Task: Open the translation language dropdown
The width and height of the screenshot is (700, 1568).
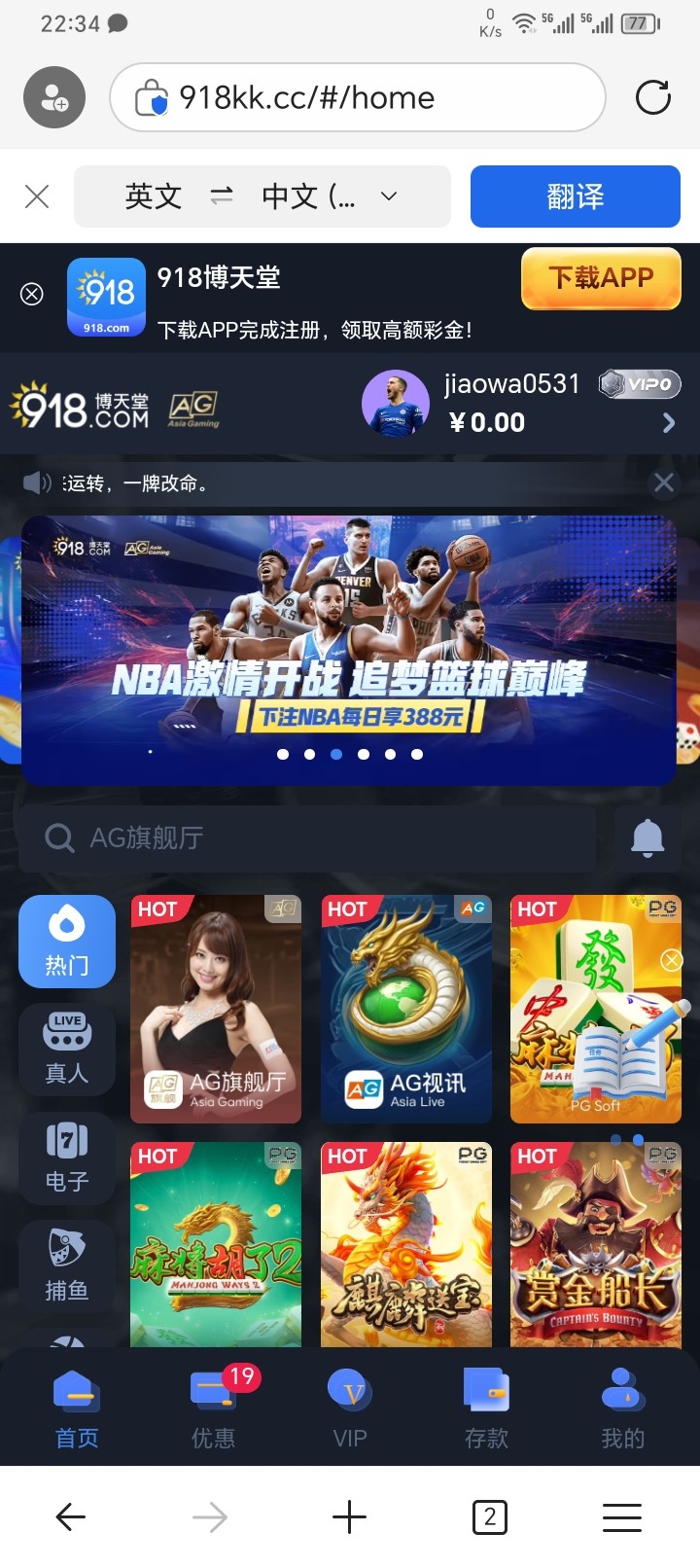Action: pyautogui.click(x=388, y=196)
